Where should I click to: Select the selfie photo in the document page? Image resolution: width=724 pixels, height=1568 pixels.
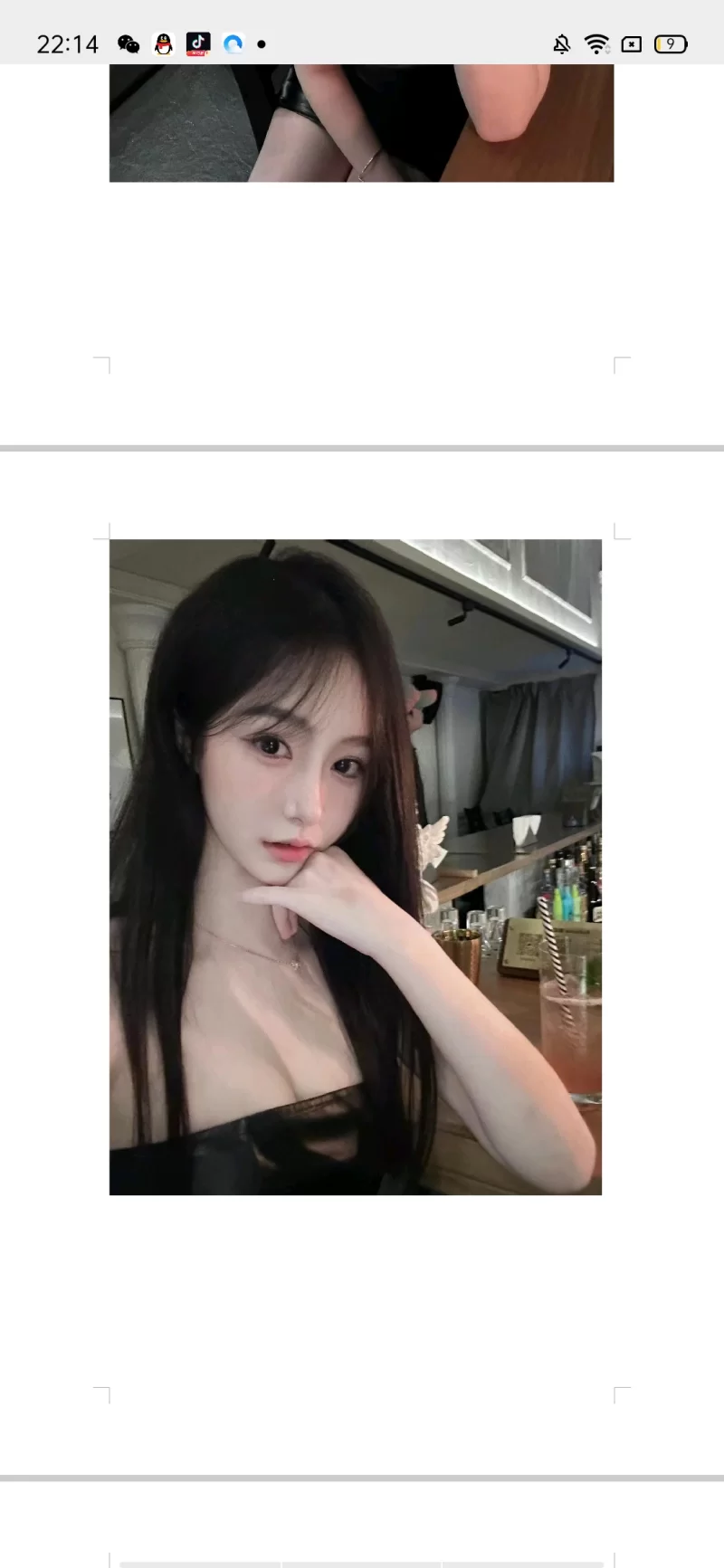(x=356, y=867)
